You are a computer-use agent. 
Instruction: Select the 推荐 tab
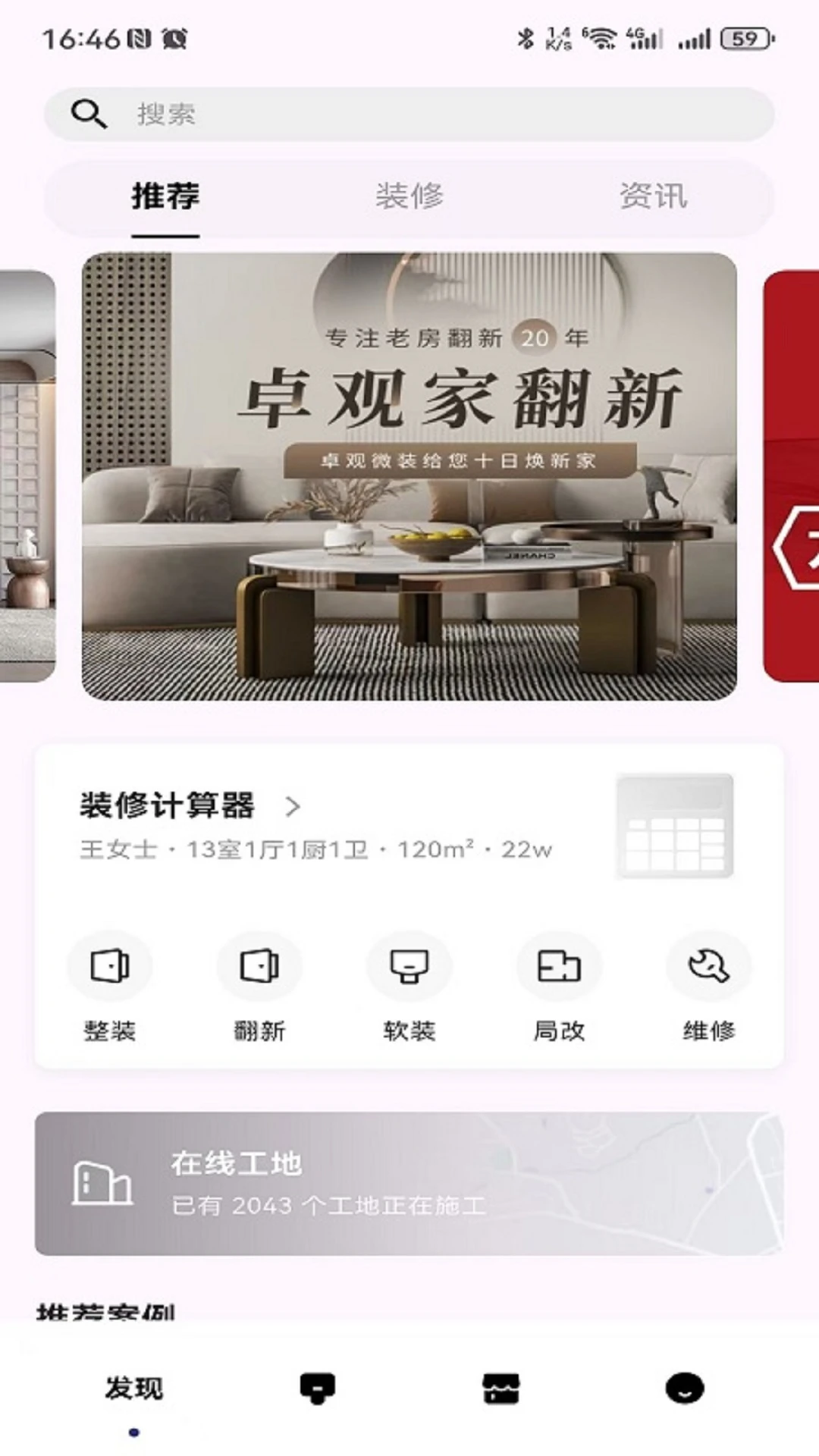pos(165,196)
